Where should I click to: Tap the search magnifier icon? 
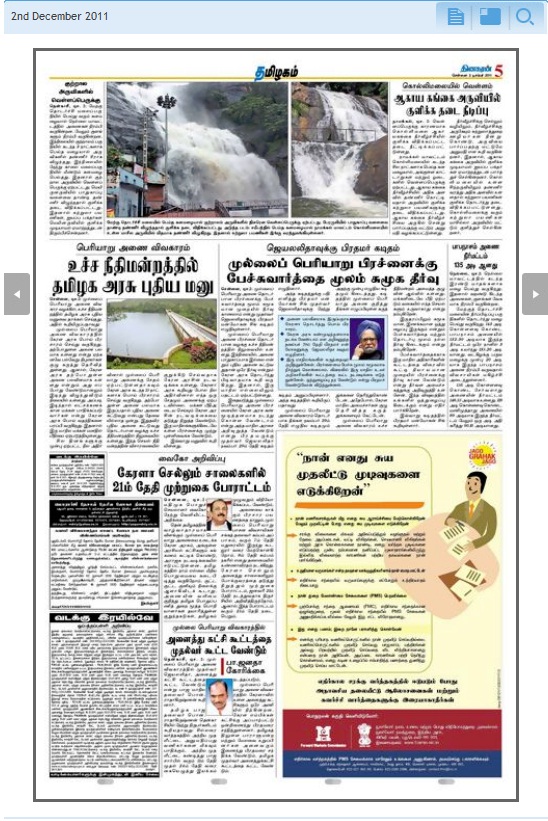click(524, 17)
